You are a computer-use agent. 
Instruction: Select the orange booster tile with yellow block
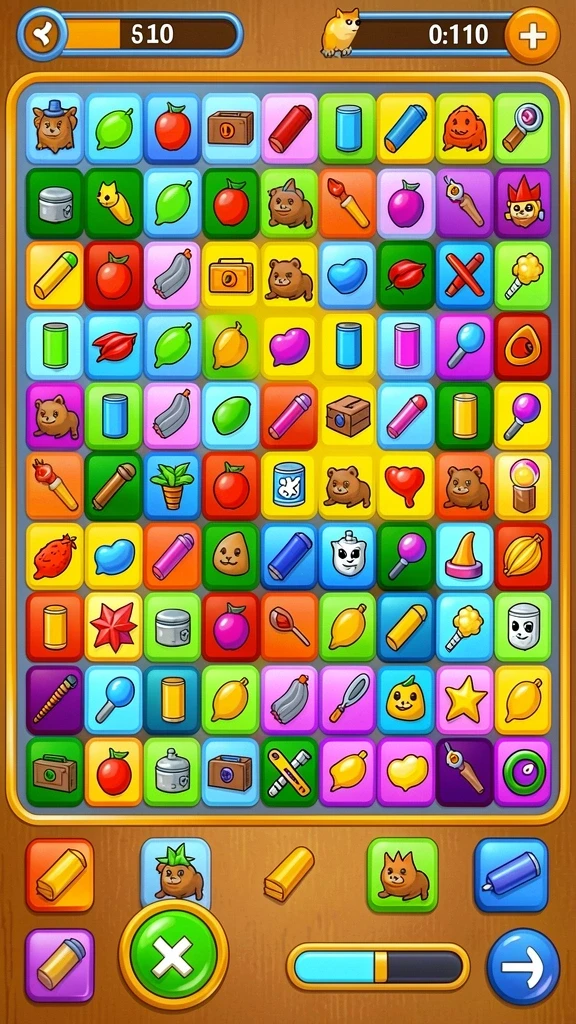point(60,874)
